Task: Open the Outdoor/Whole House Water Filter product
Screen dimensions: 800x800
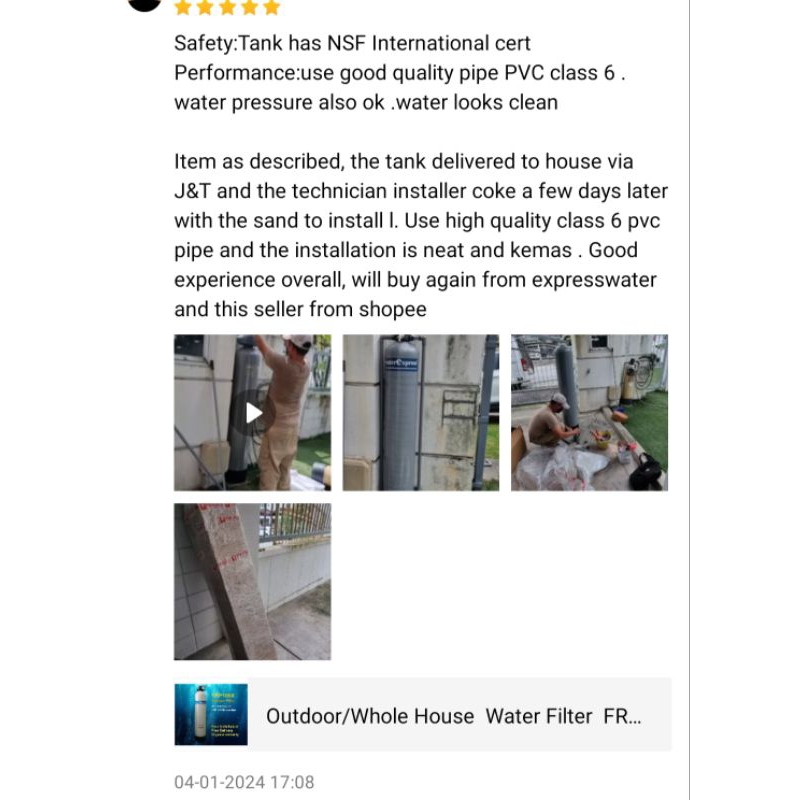Action: click(x=422, y=714)
